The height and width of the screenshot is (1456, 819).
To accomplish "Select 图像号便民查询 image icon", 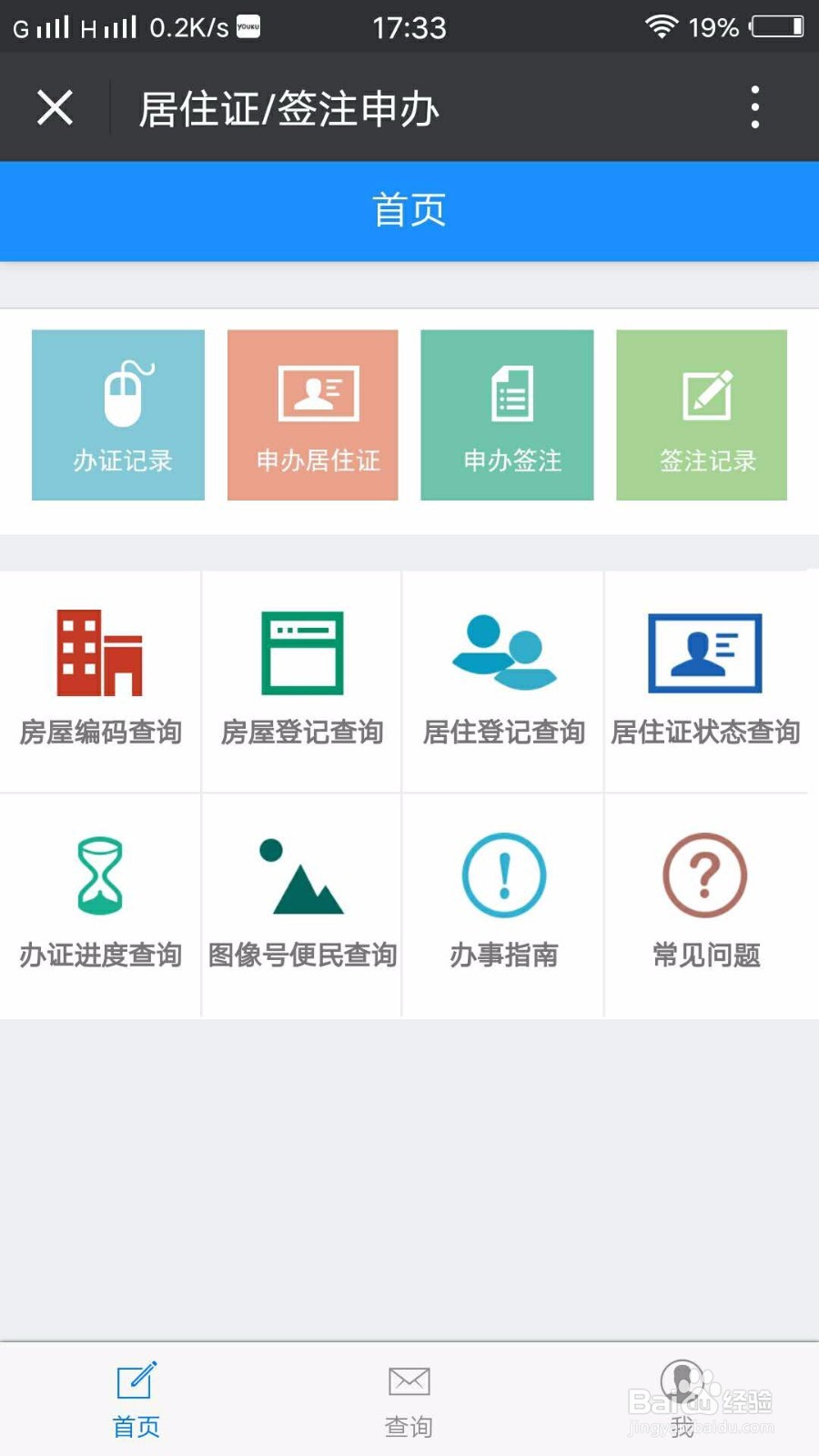I will pyautogui.click(x=301, y=874).
